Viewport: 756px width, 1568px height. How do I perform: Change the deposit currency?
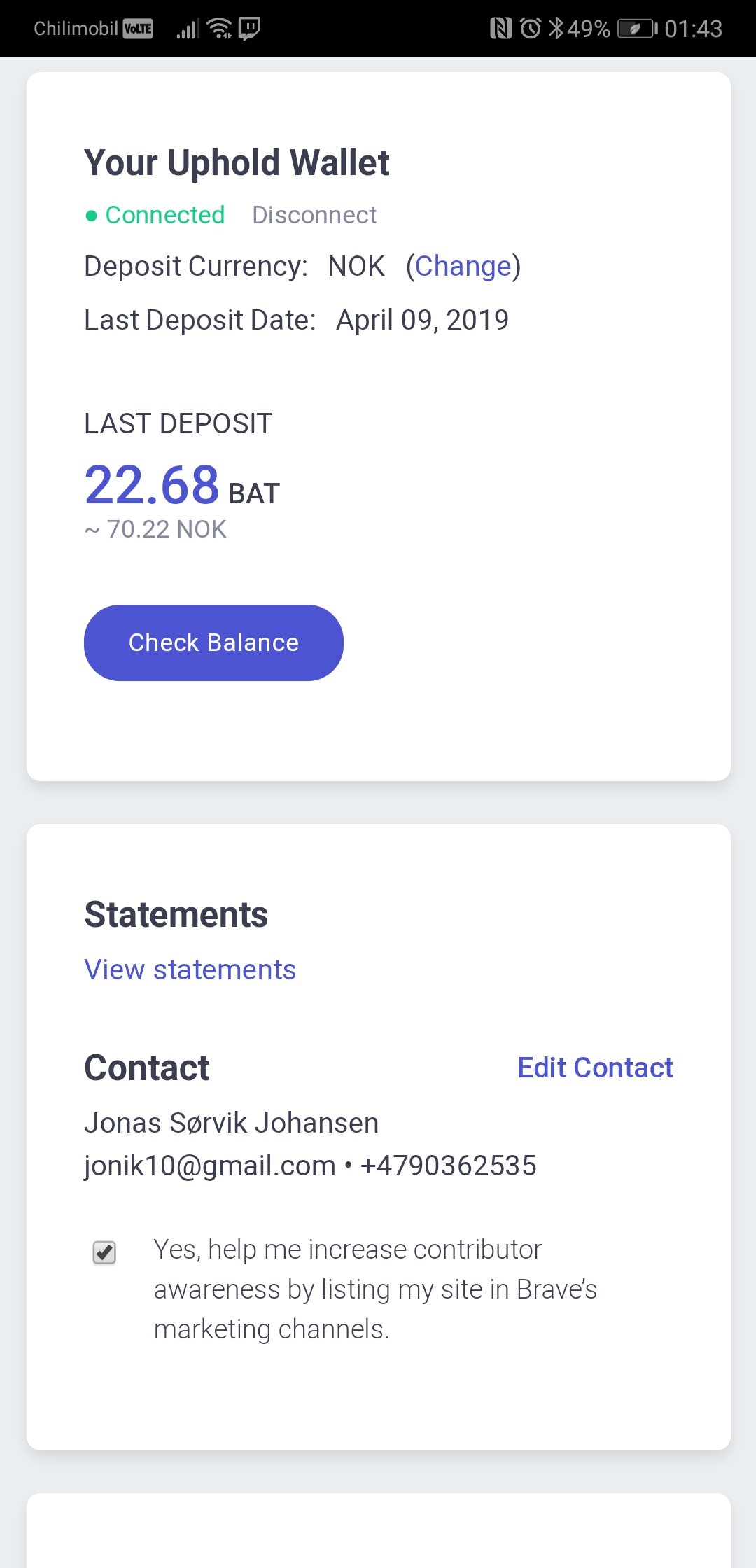coord(463,267)
